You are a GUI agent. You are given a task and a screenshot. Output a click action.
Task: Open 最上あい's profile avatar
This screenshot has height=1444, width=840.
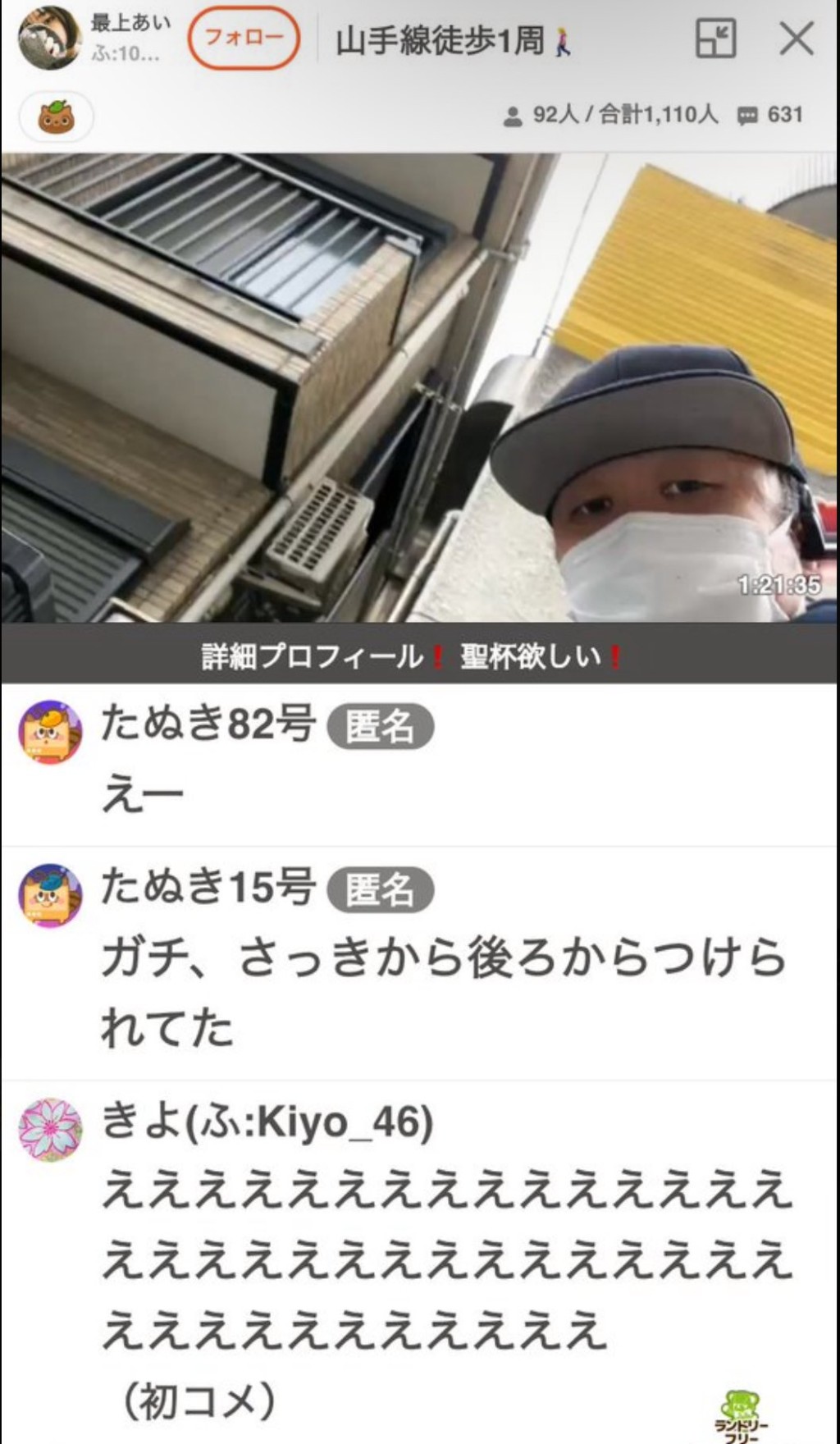49,38
